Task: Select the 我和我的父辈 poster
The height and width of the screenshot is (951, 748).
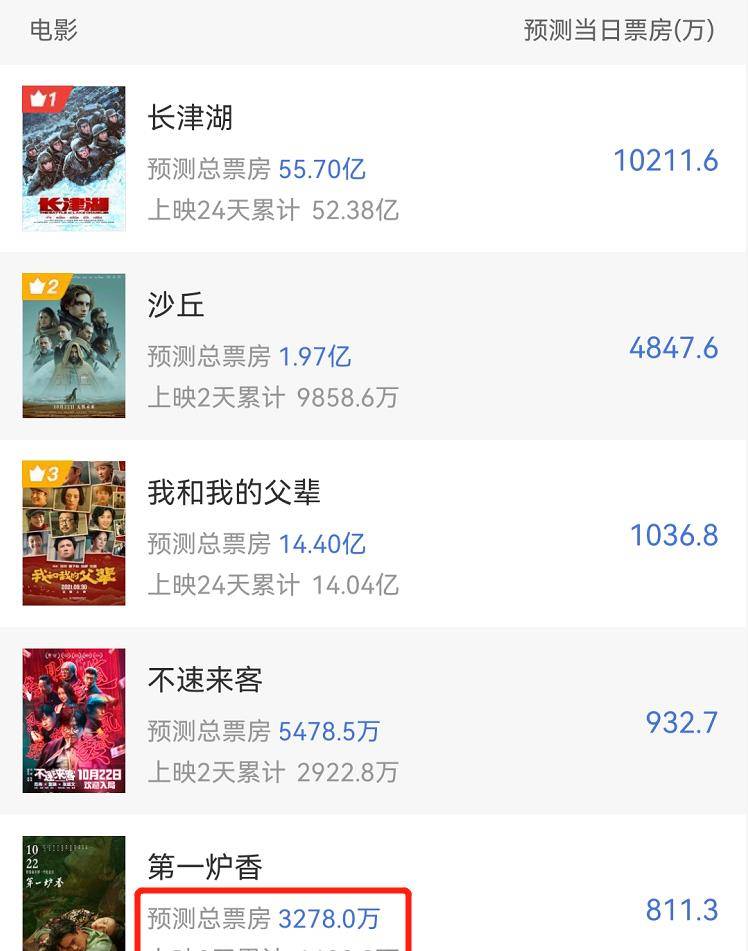Action: click(73, 532)
